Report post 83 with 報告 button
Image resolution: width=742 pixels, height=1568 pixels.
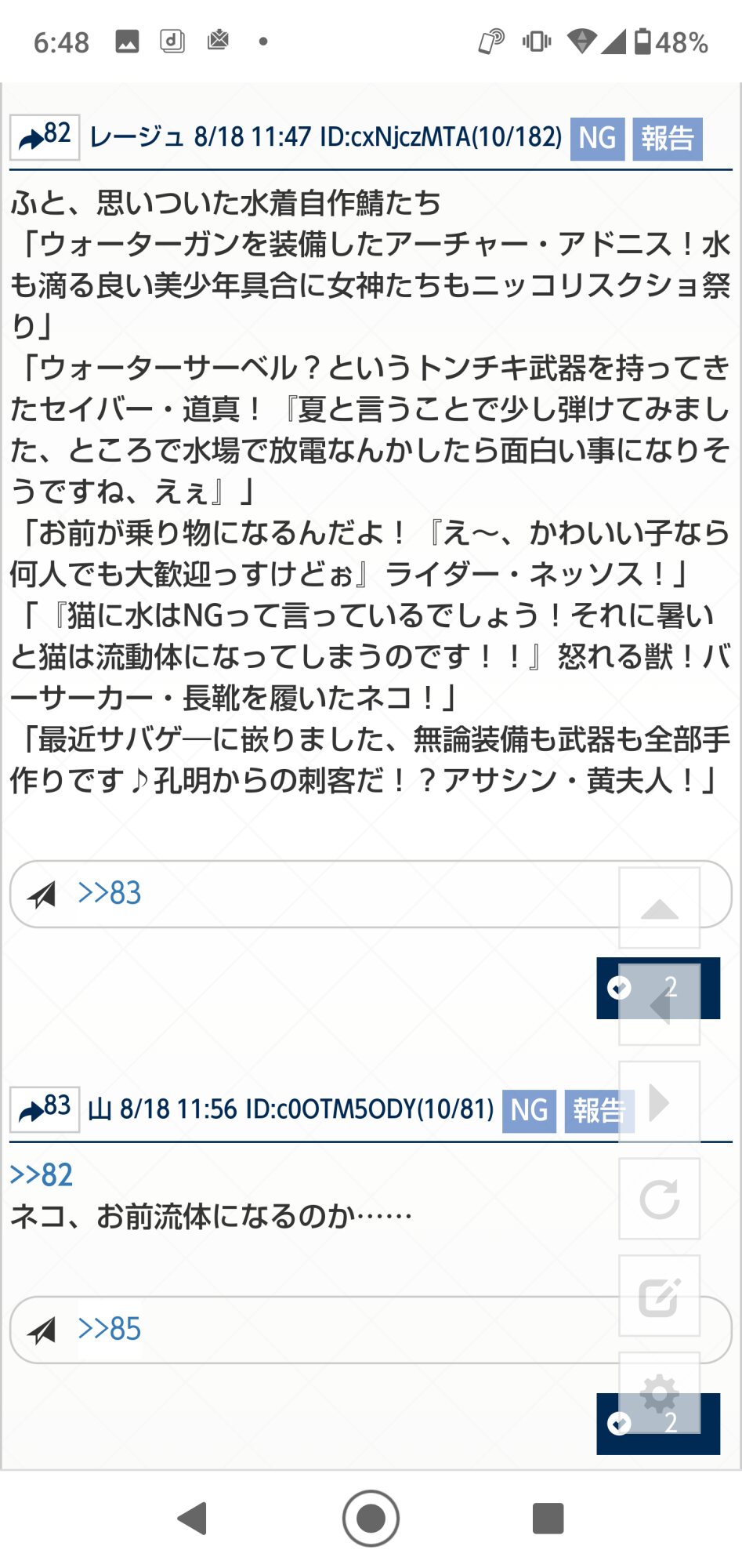coord(597,1111)
